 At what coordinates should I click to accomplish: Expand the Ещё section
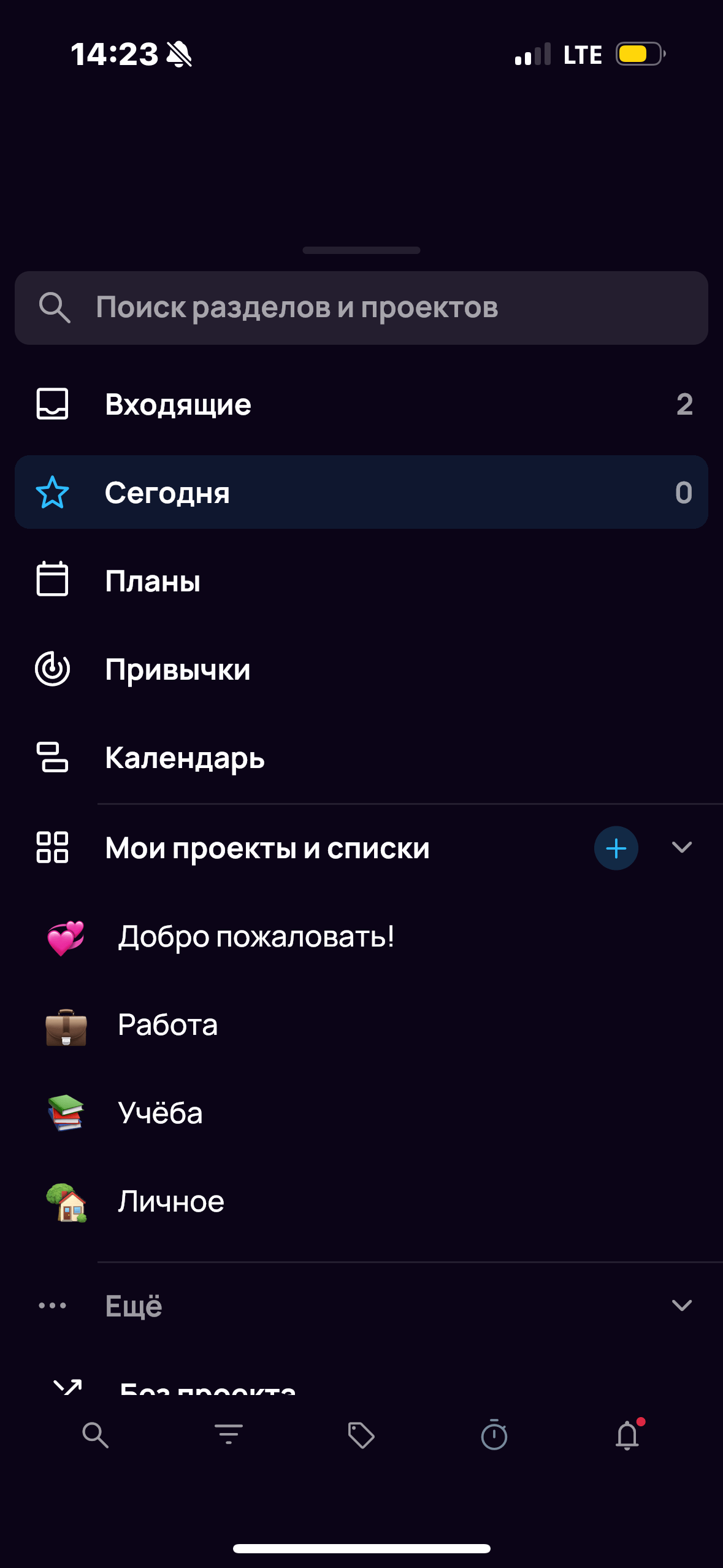[361, 1305]
